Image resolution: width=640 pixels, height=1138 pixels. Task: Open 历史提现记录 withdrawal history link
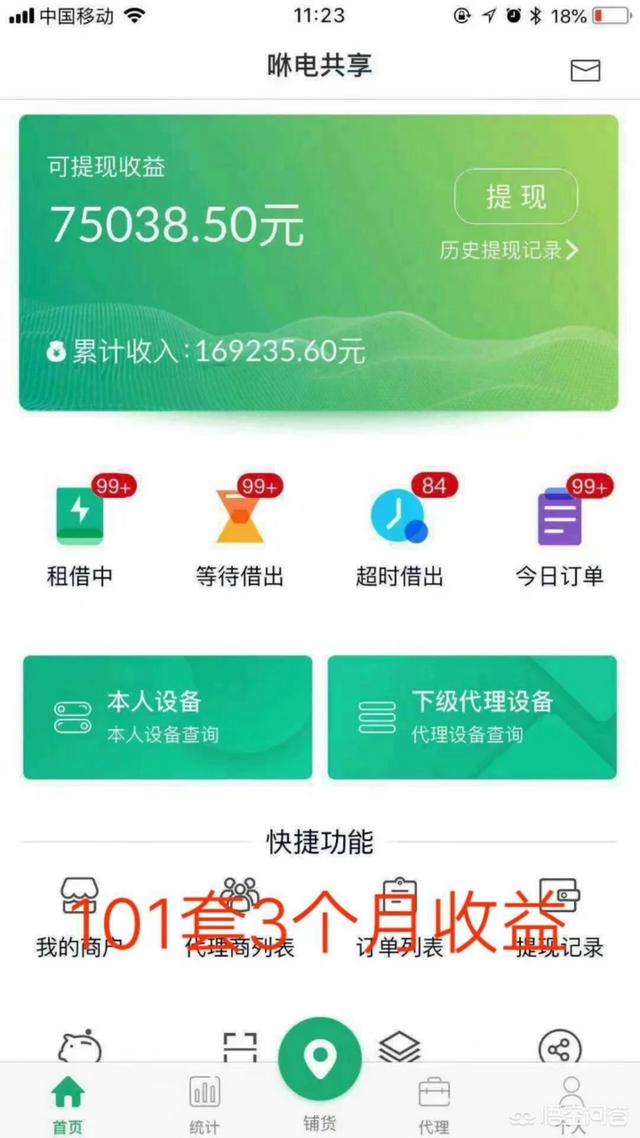[509, 250]
